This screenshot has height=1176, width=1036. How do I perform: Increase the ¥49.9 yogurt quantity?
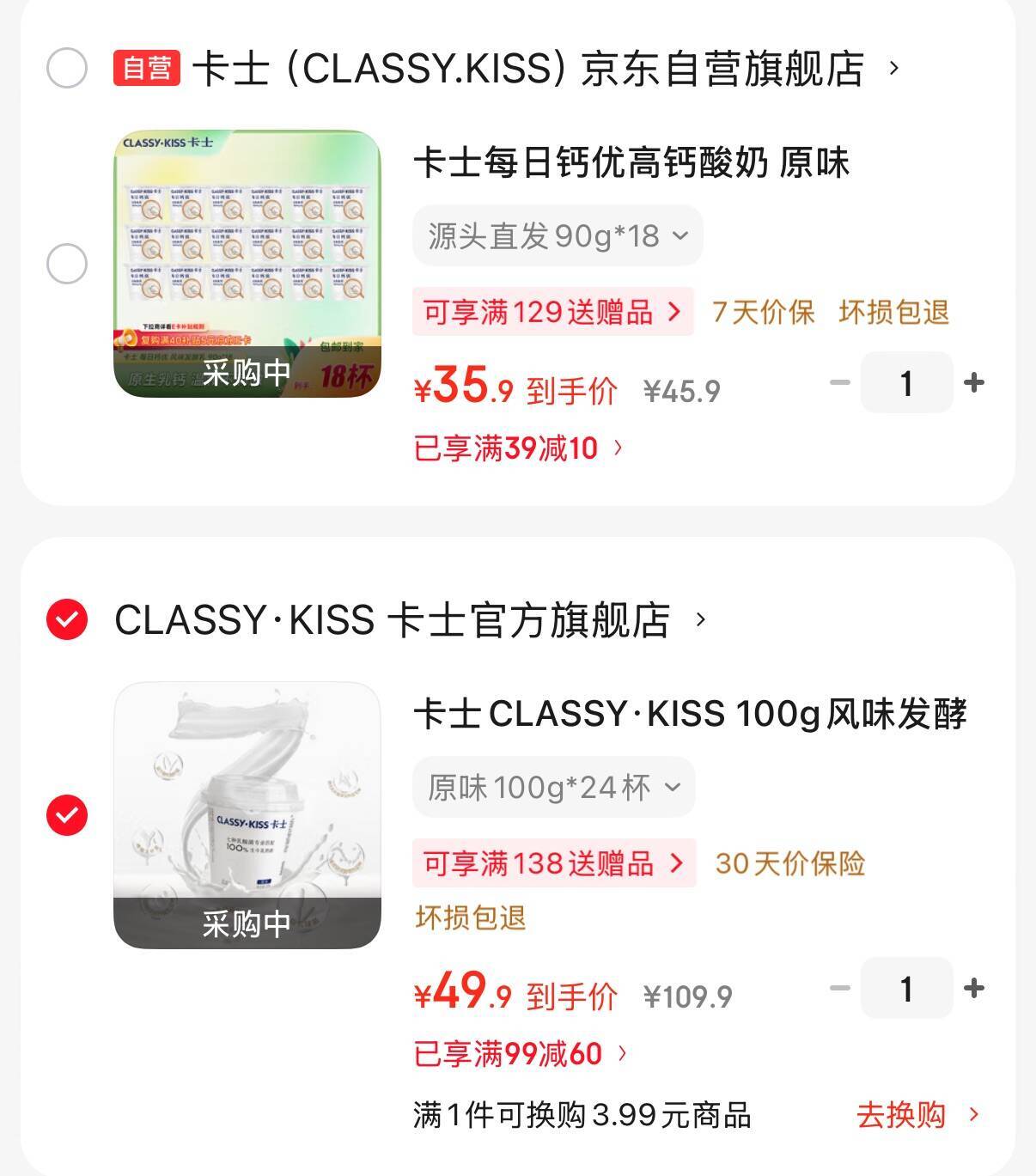[x=974, y=989]
